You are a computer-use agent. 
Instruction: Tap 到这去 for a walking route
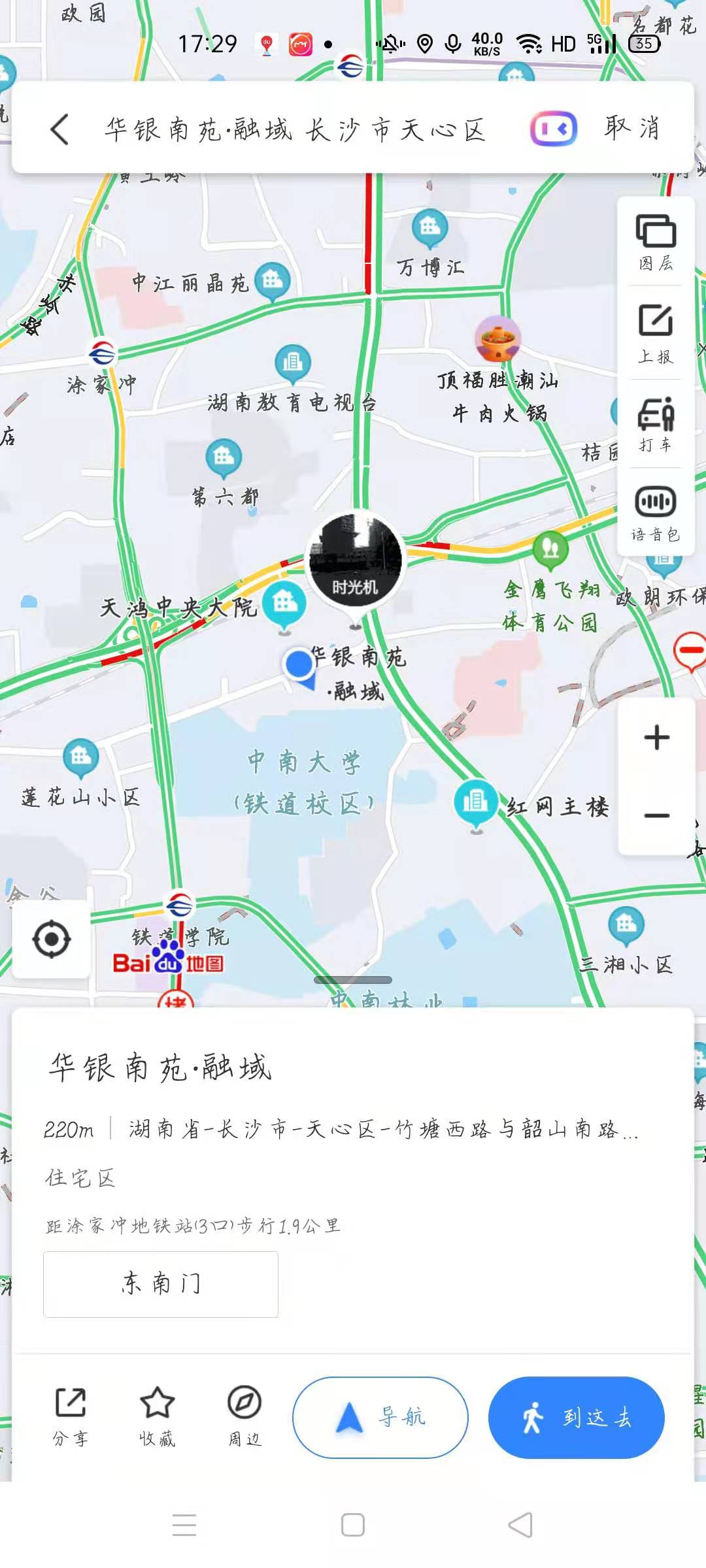pos(576,1417)
